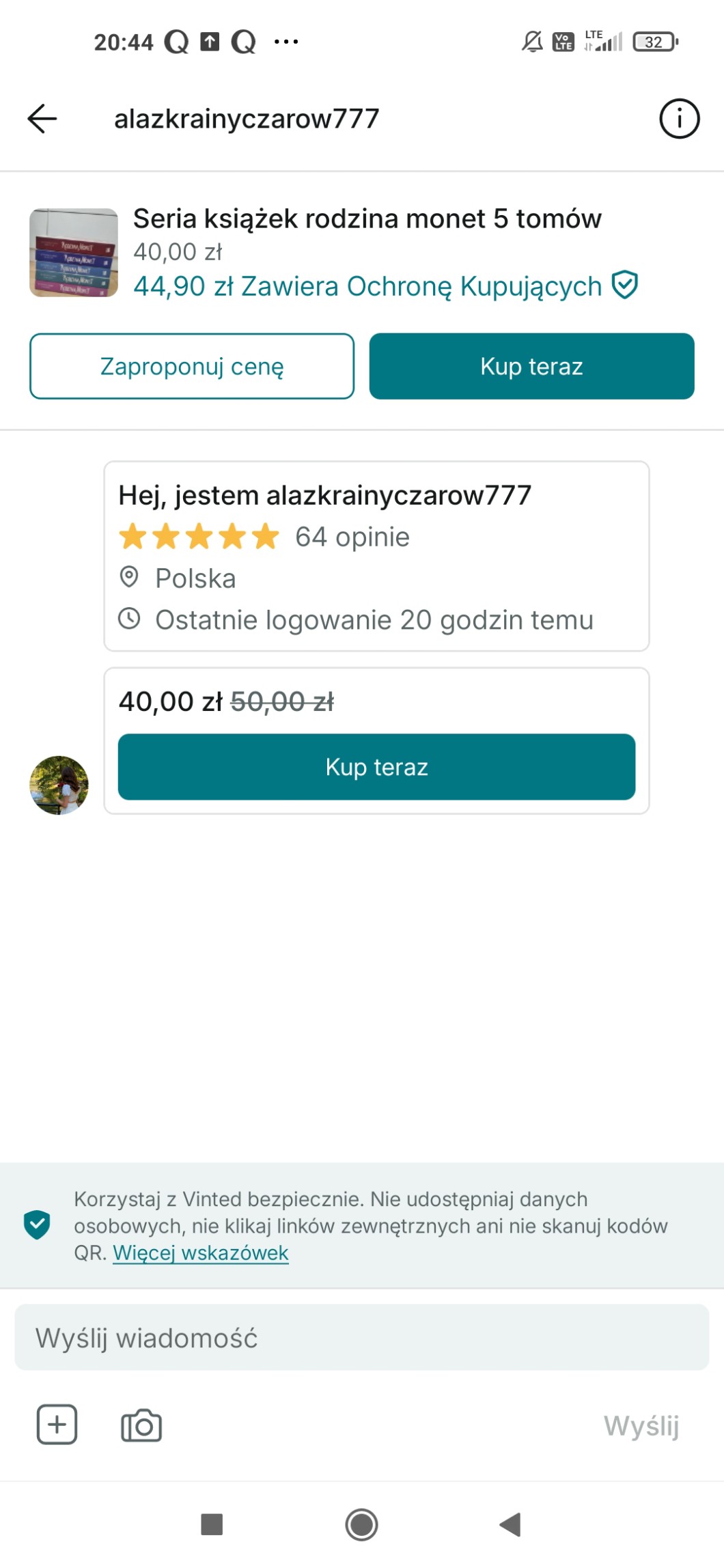This screenshot has width=724, height=1568.
Task: View alazkrainyczarow777's profile card
Action: point(376,556)
